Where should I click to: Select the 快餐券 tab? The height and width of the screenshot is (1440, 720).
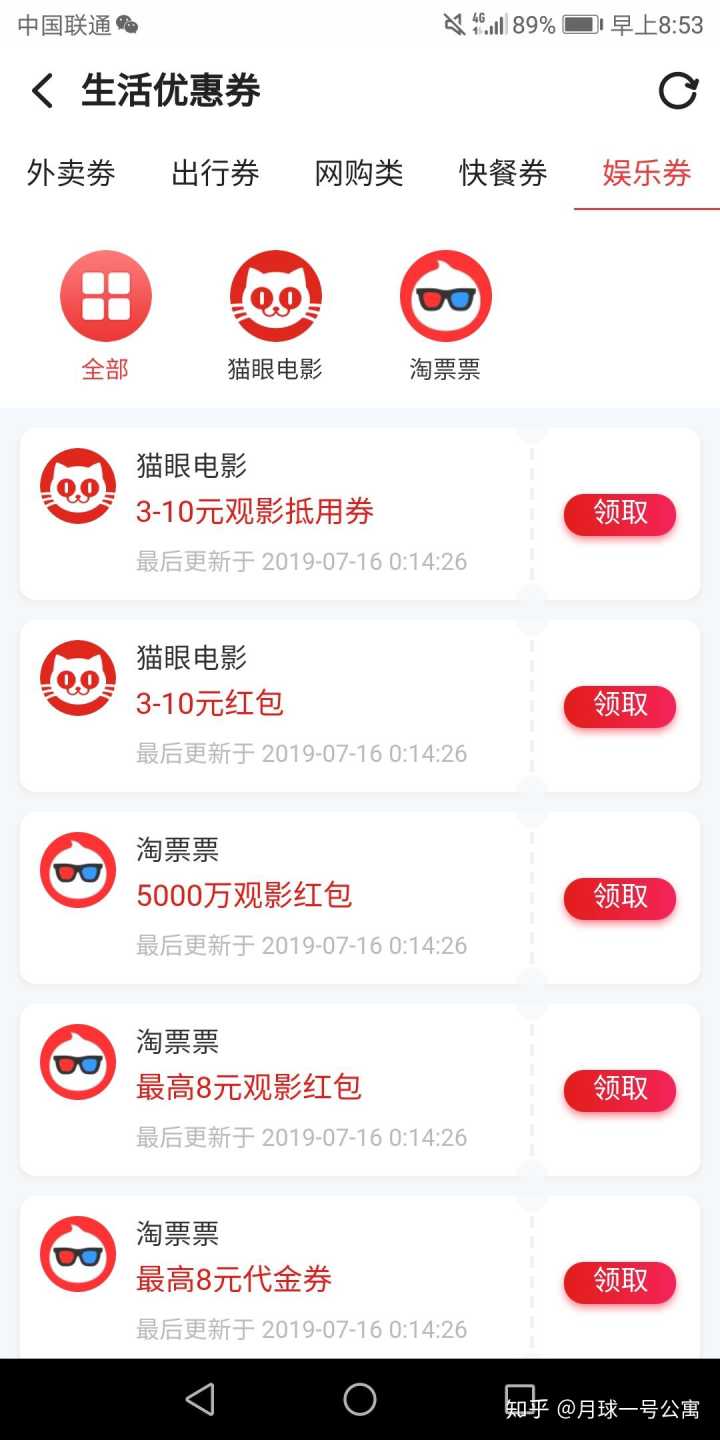pyautogui.click(x=503, y=173)
